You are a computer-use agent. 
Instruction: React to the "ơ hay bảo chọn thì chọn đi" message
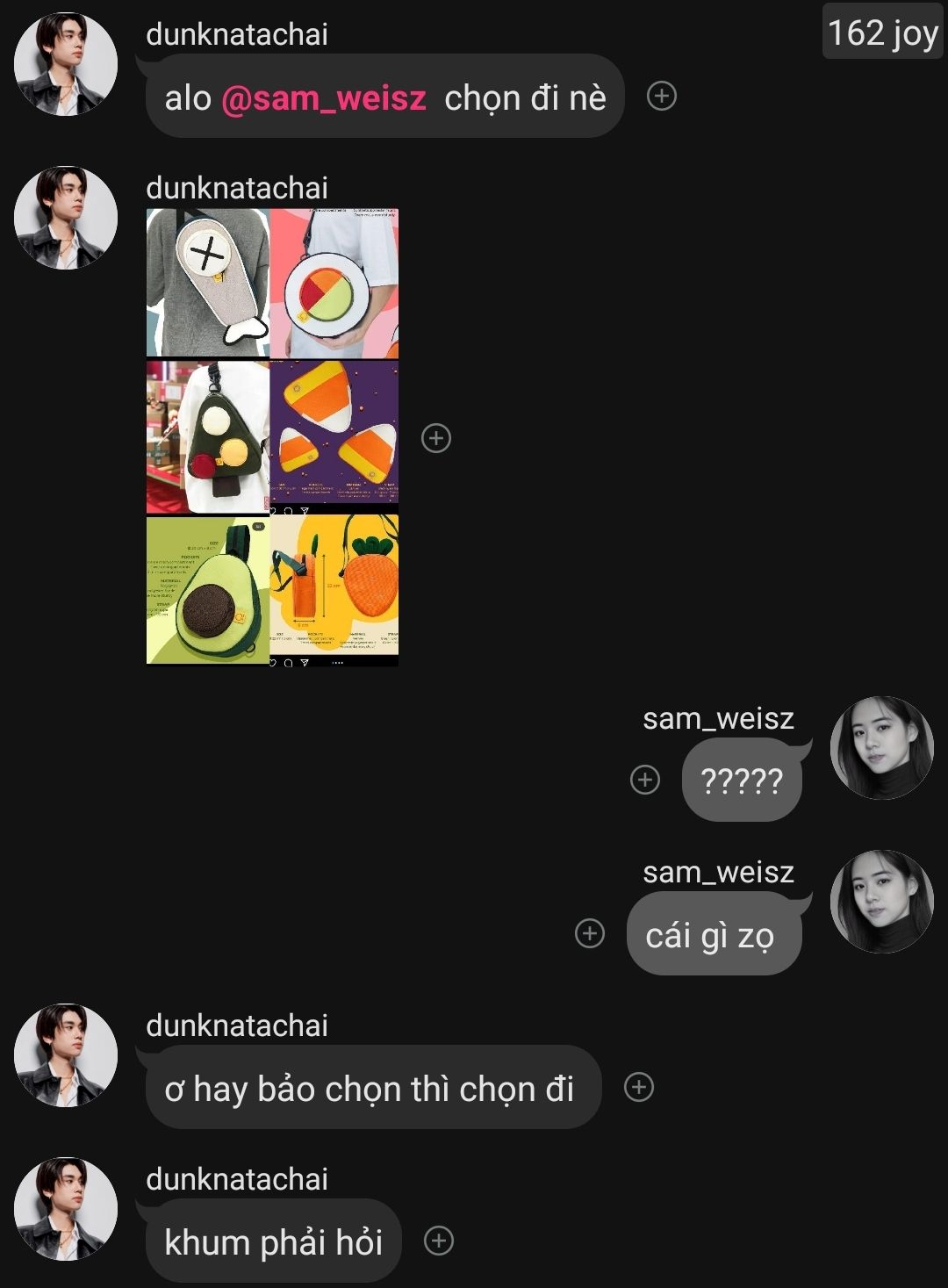pyautogui.click(x=639, y=1087)
